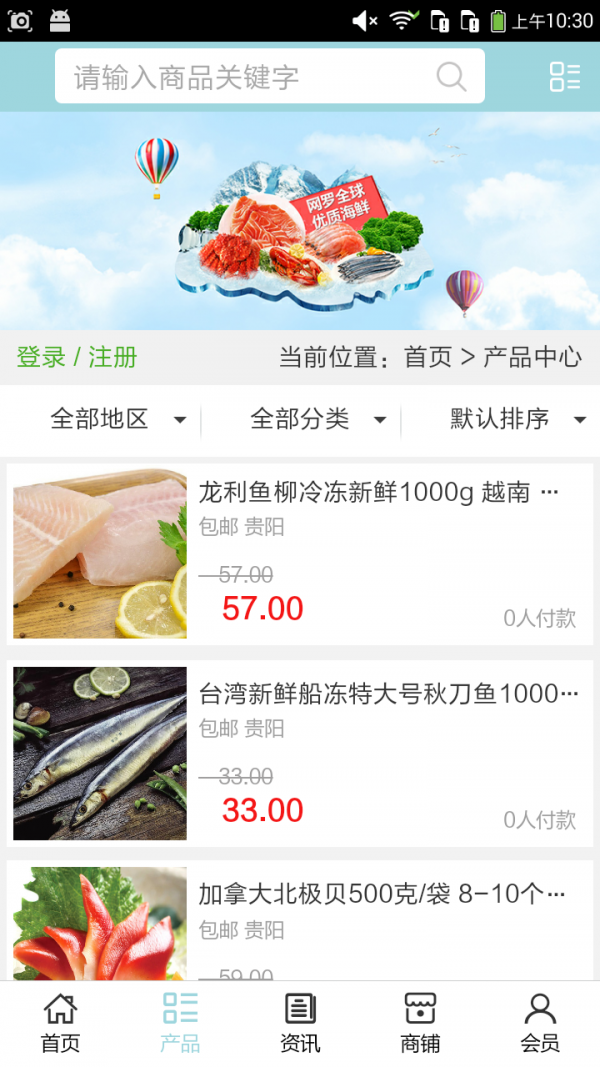The image size is (600, 1067).
Task: Tap the magnifier search icon
Action: pyautogui.click(x=451, y=77)
